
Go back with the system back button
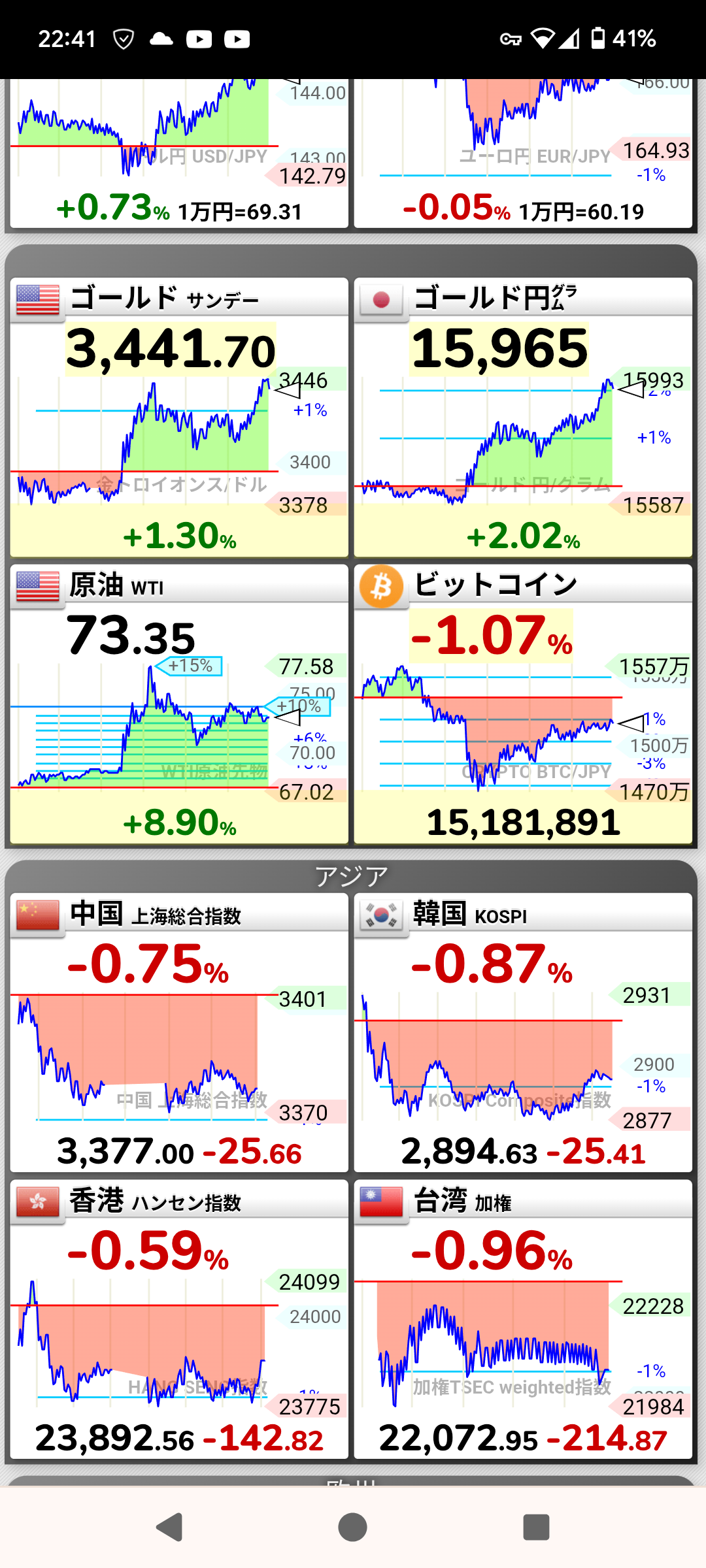pyautogui.click(x=170, y=1527)
